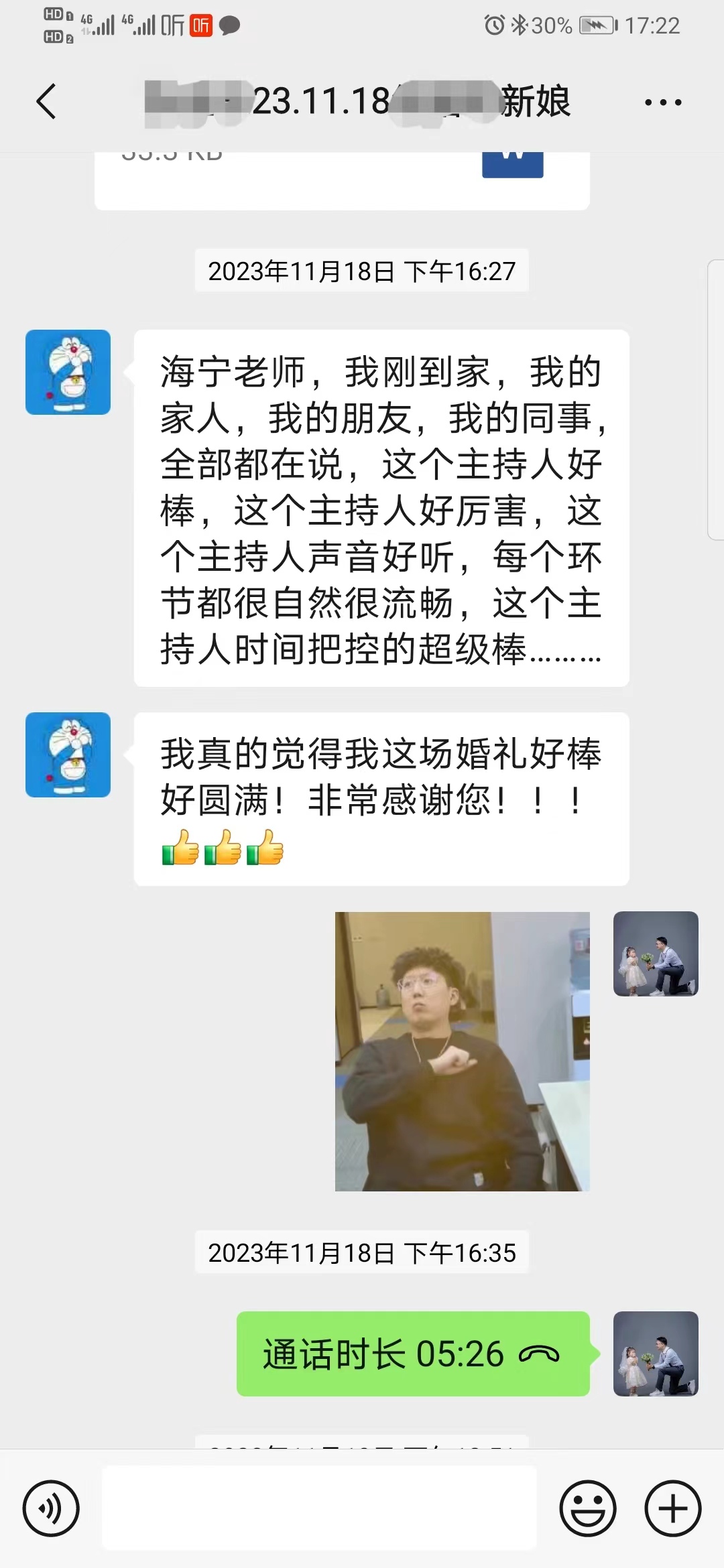Open the Word file attachment at top
724x1568 pixels.
pyautogui.click(x=342, y=181)
